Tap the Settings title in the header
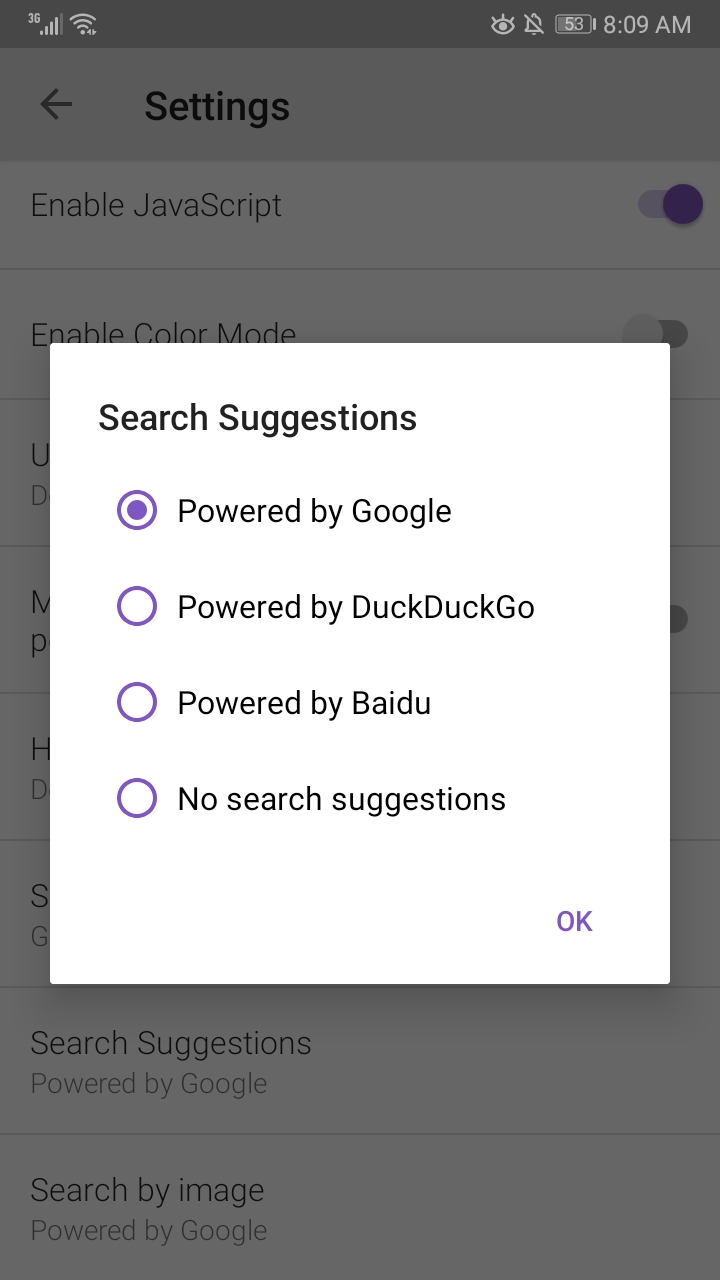720x1280 pixels. [x=217, y=105]
